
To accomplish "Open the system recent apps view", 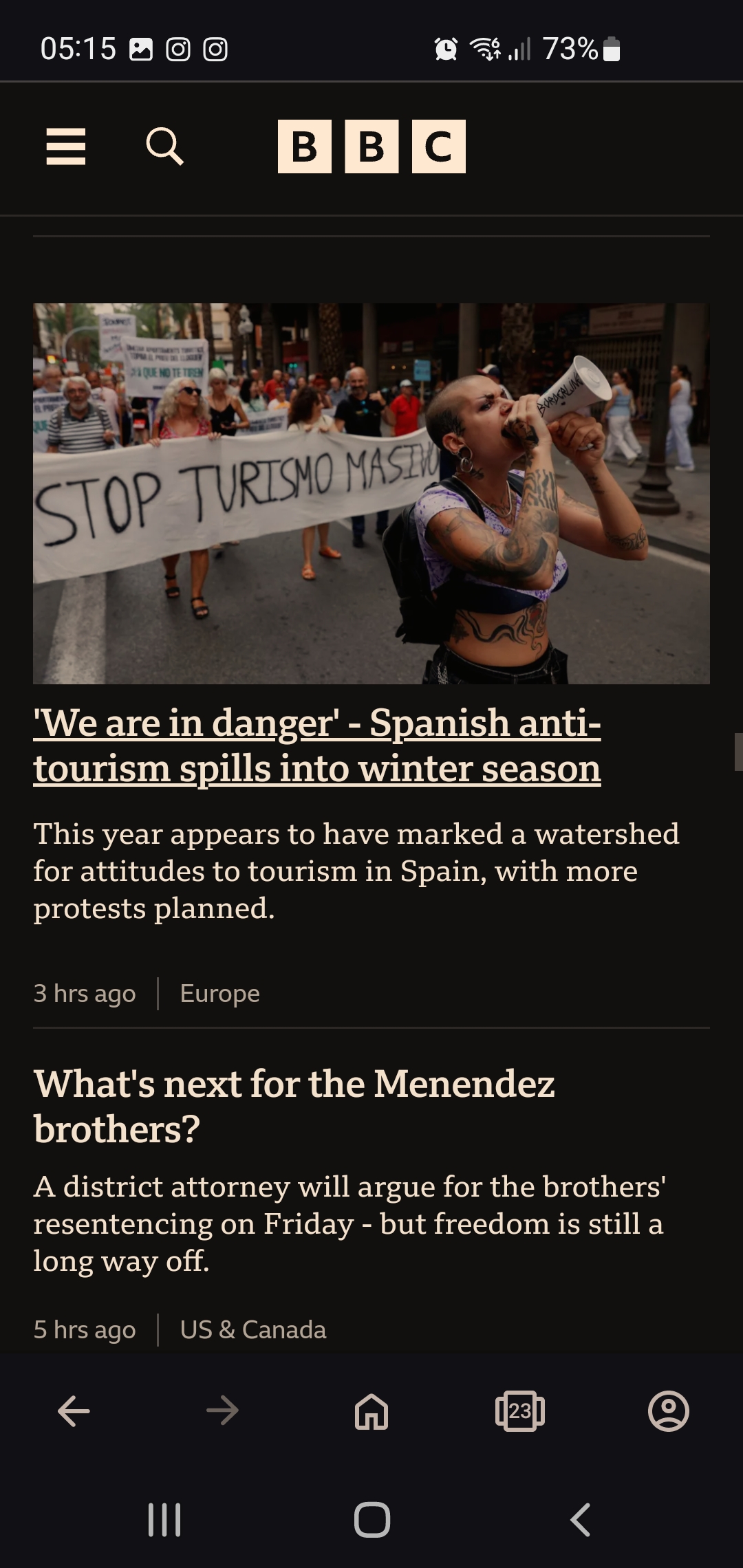I will pyautogui.click(x=164, y=1520).
